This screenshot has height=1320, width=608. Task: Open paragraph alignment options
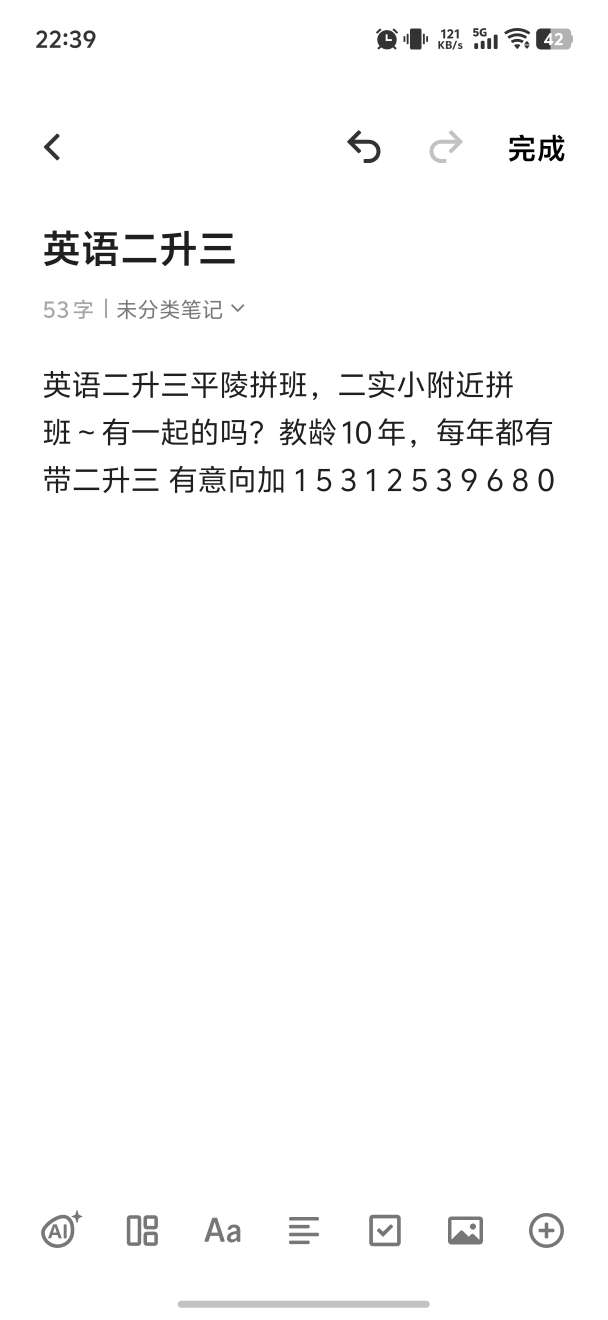304,1230
